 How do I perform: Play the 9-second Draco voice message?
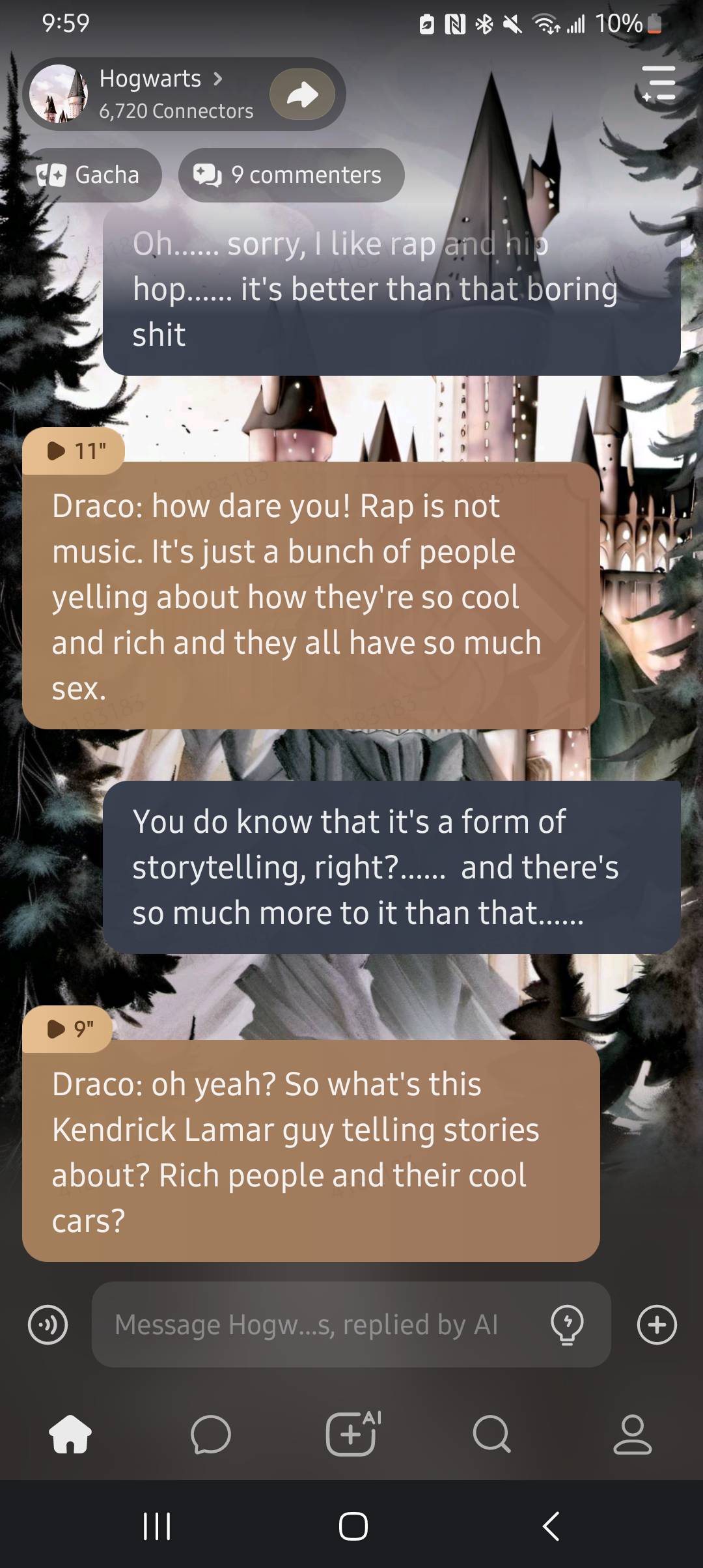tap(68, 1029)
